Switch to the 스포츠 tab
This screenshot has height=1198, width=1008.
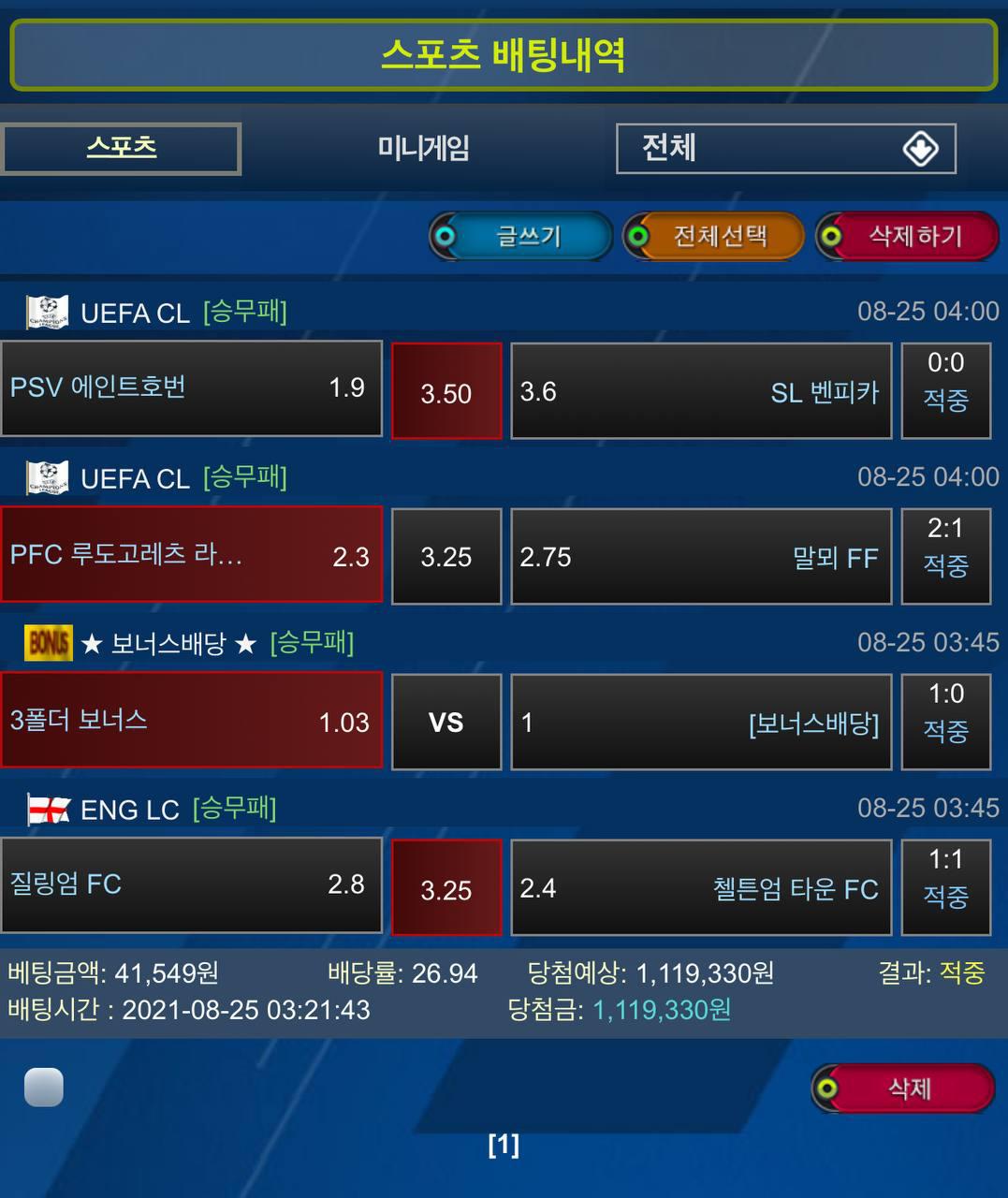(121, 148)
